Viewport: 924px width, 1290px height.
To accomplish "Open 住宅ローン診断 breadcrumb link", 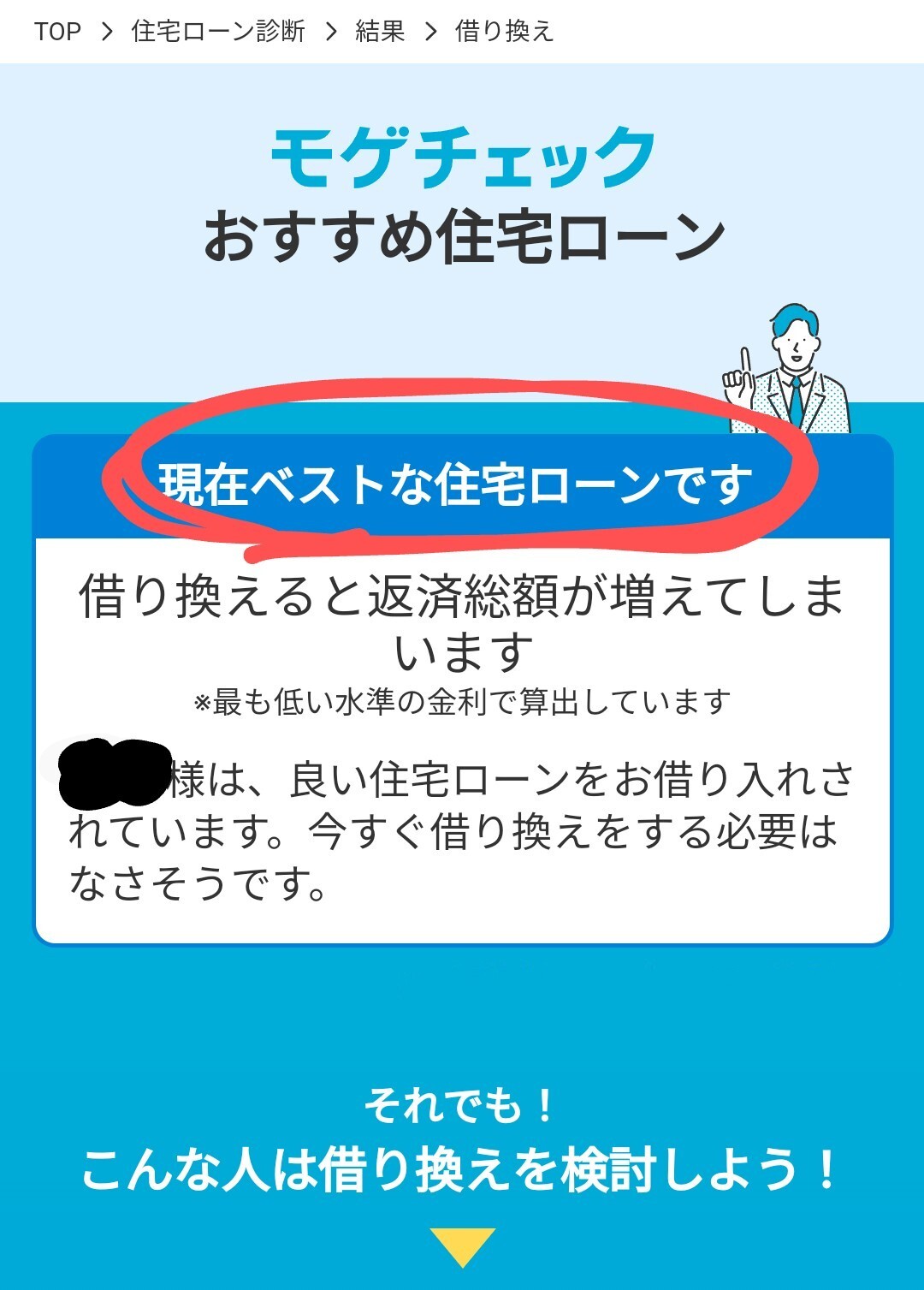I will [218, 32].
